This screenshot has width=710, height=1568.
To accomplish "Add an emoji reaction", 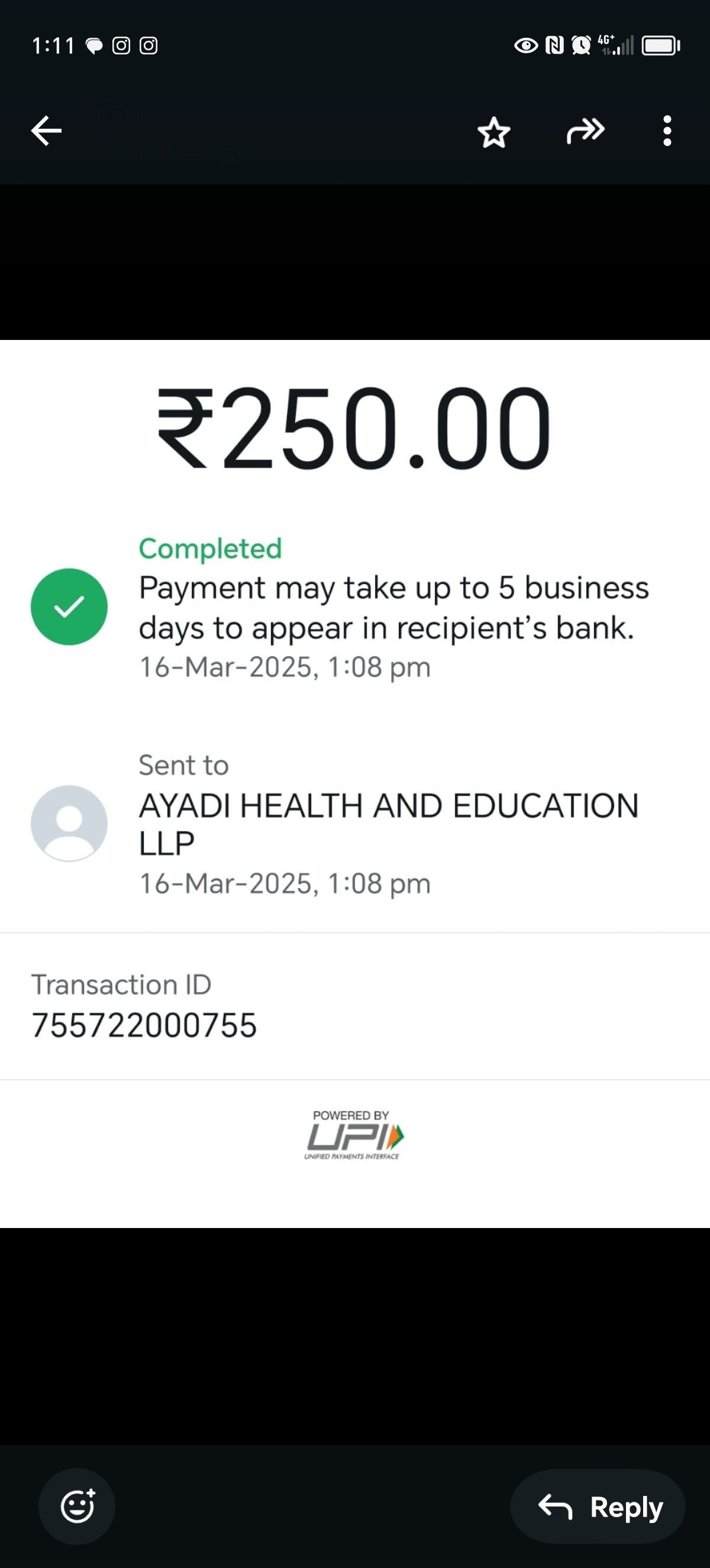I will click(x=77, y=1507).
